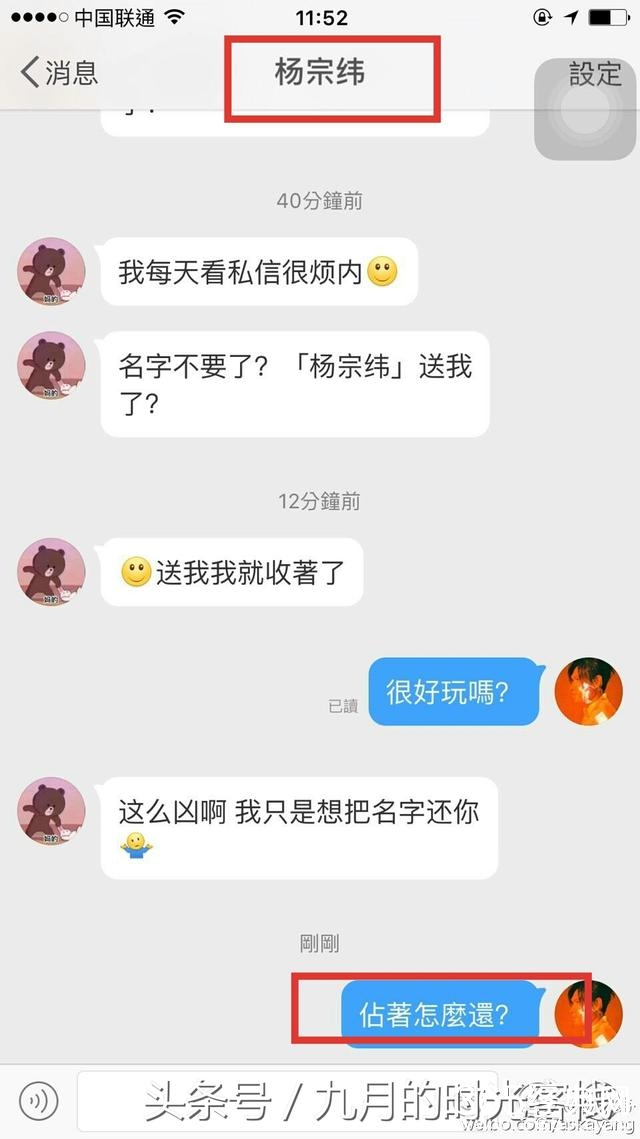Open bear avatar next to 这么凶啊 message

51,811
